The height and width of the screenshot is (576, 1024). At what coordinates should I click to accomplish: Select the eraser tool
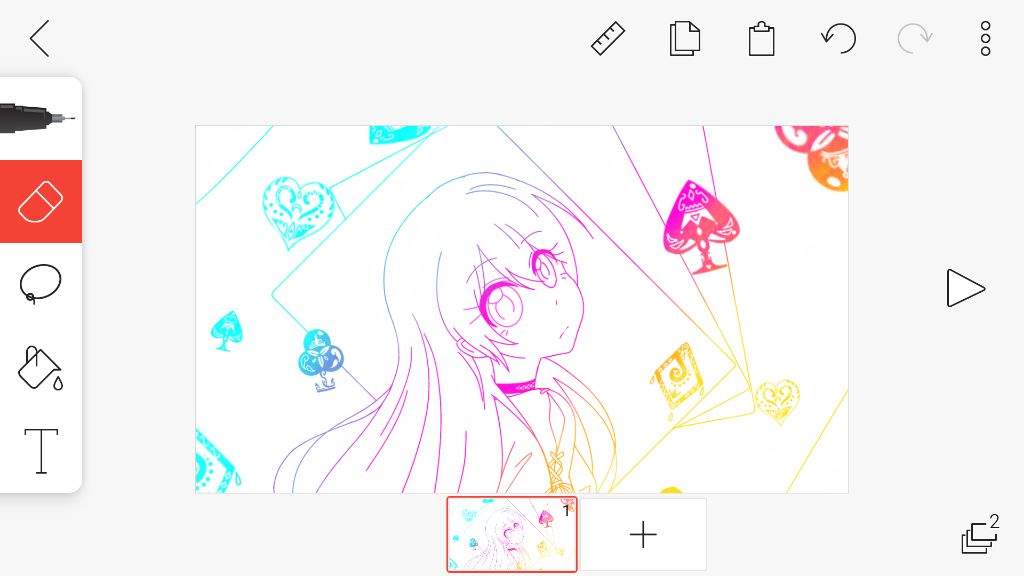(40, 201)
